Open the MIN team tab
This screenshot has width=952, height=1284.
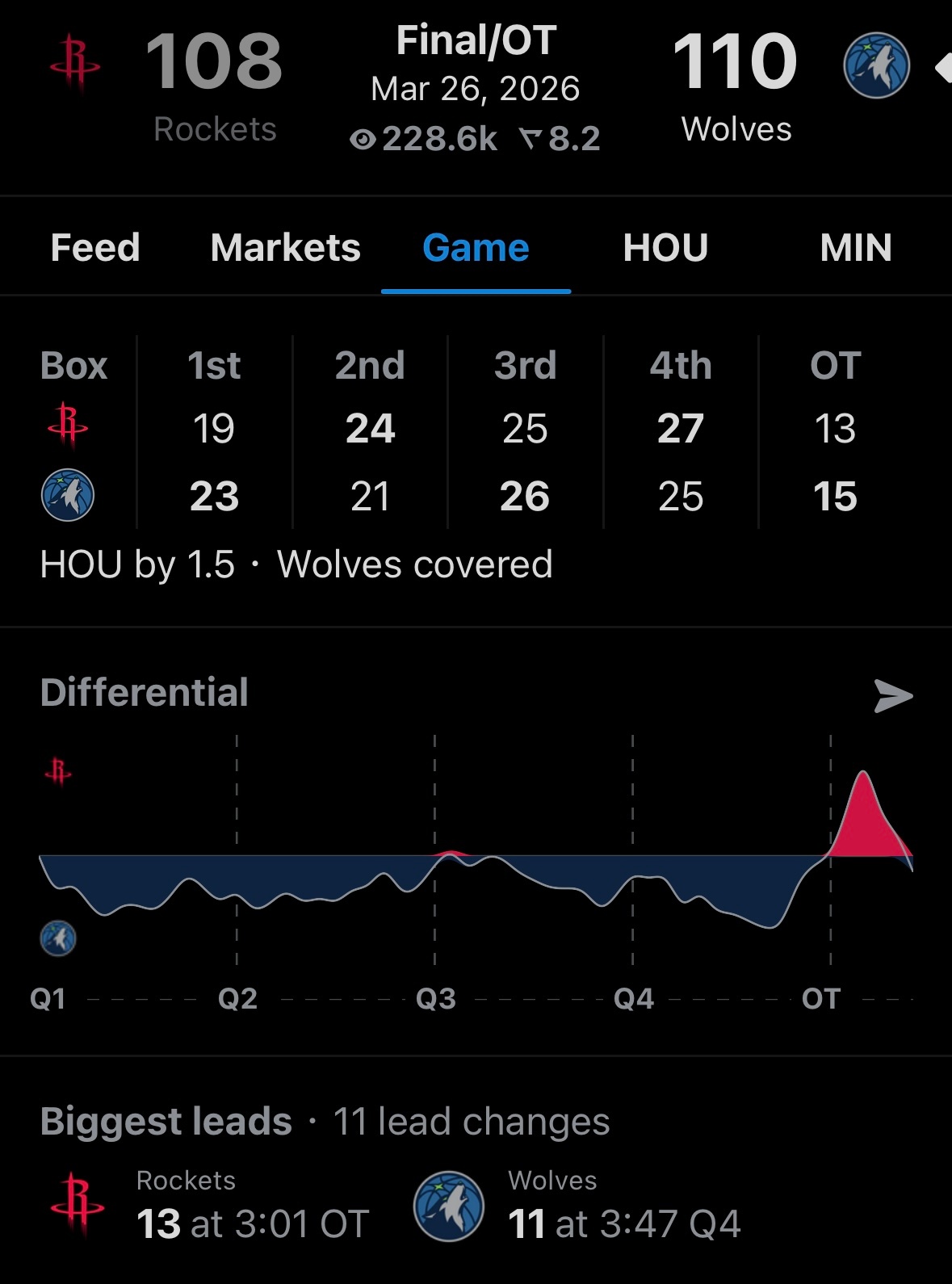(x=856, y=248)
